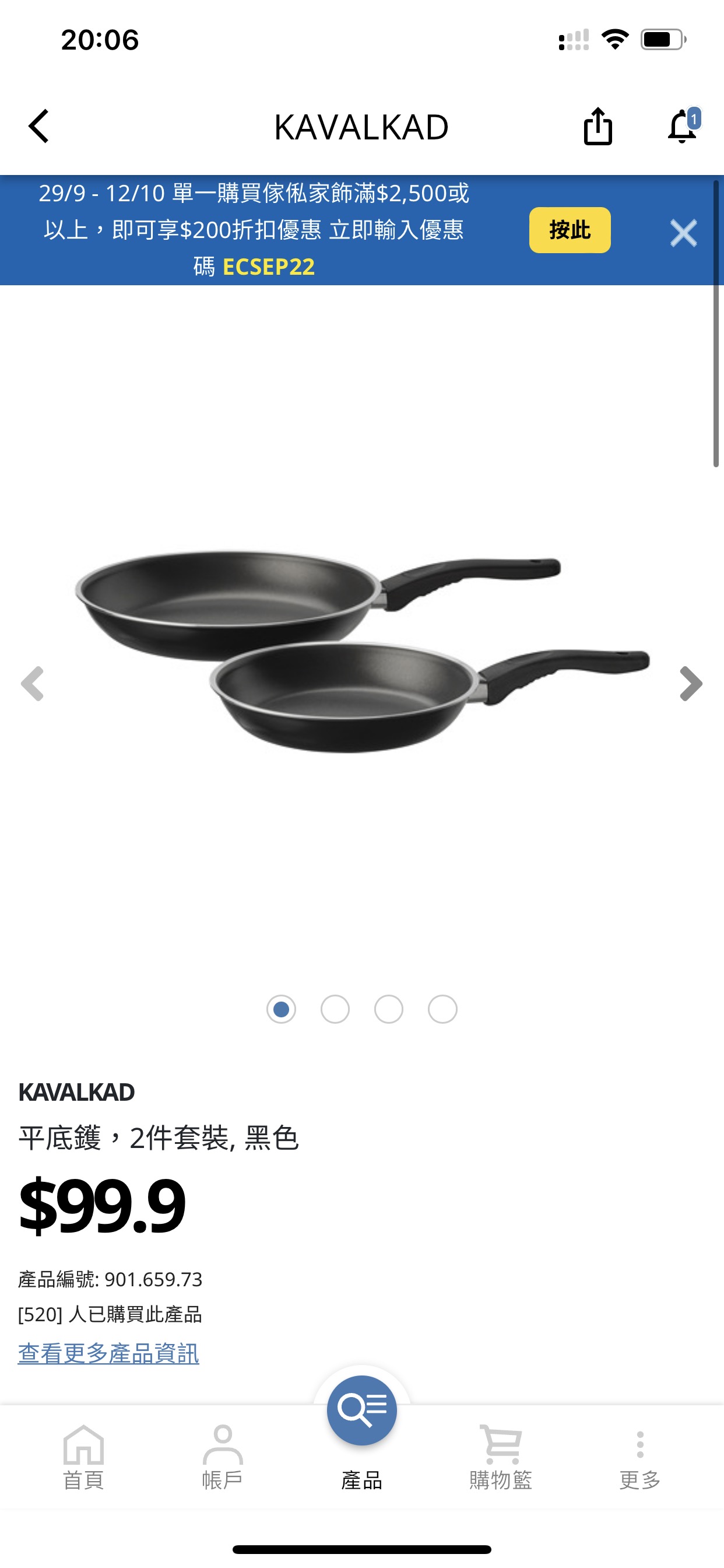Select the second image indicator dot
Image resolution: width=724 pixels, height=1568 pixels.
[335, 1009]
